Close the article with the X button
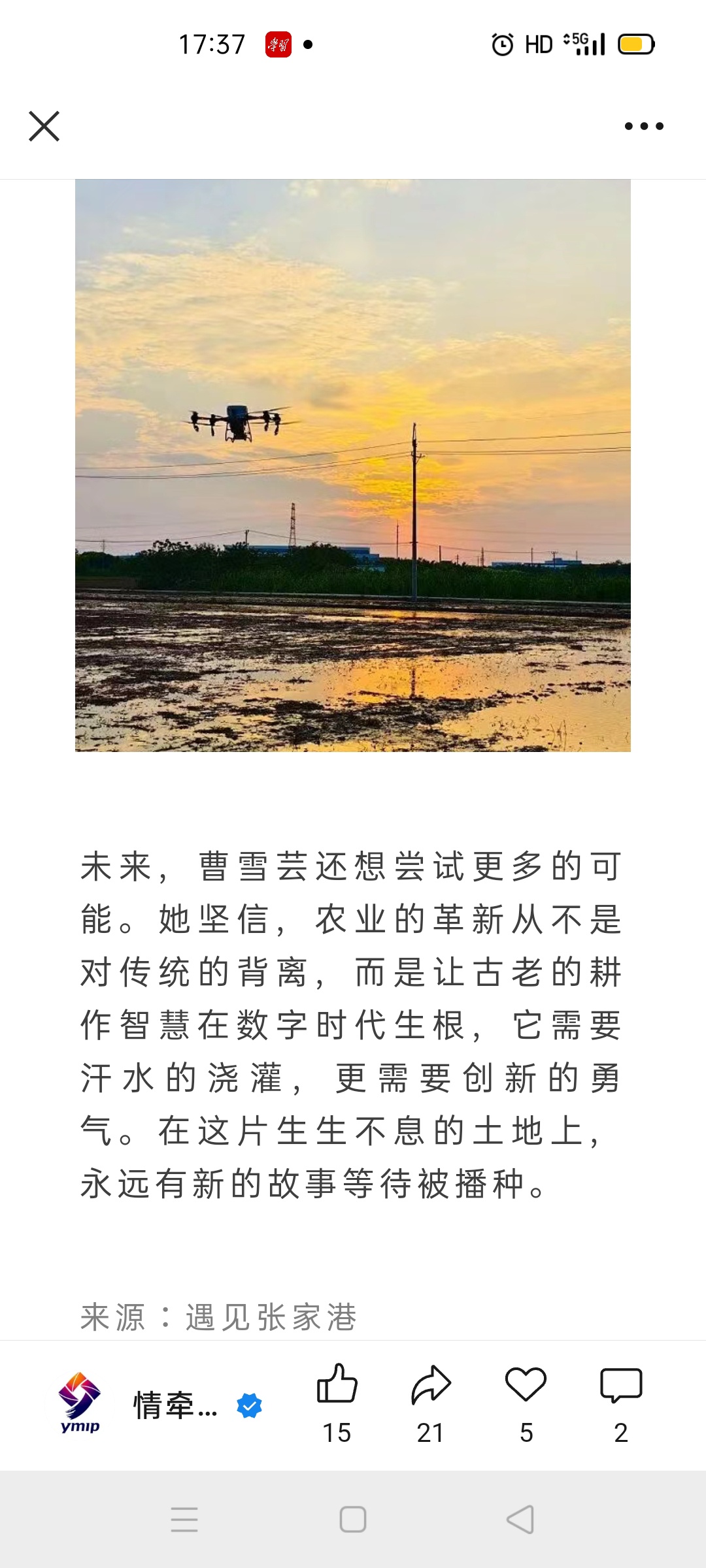Viewport: 706px width, 1568px height. coord(44,126)
